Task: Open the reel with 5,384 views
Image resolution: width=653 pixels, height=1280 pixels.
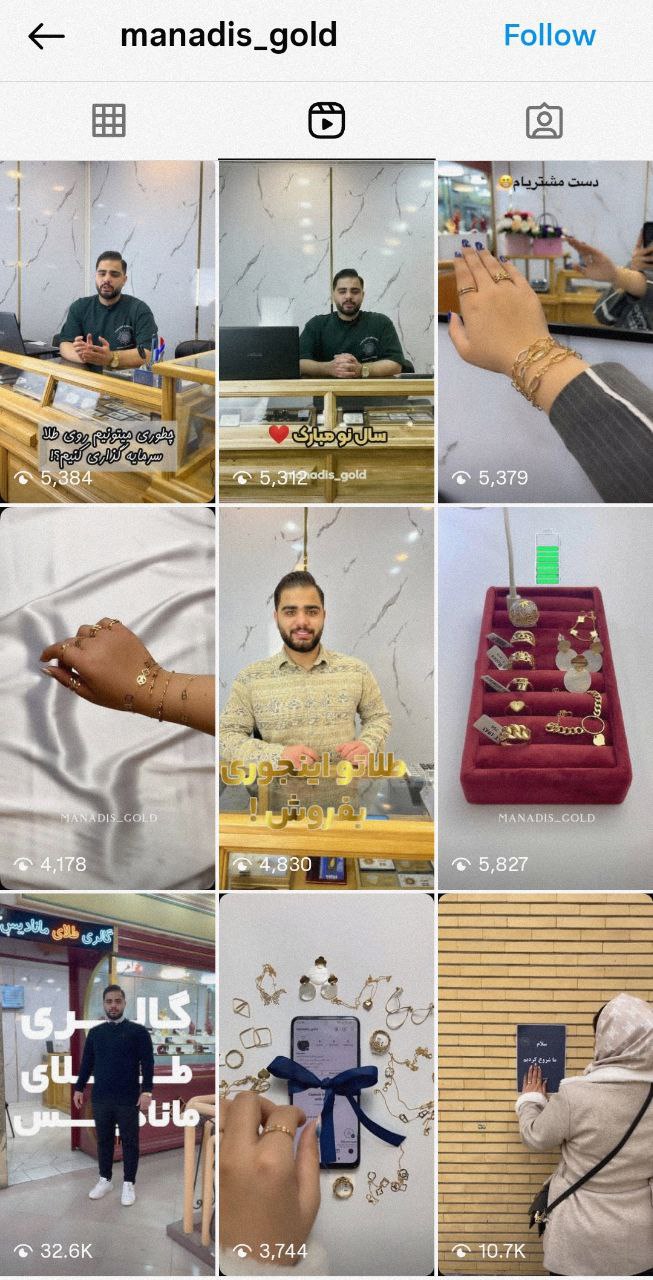Action: click(x=107, y=332)
